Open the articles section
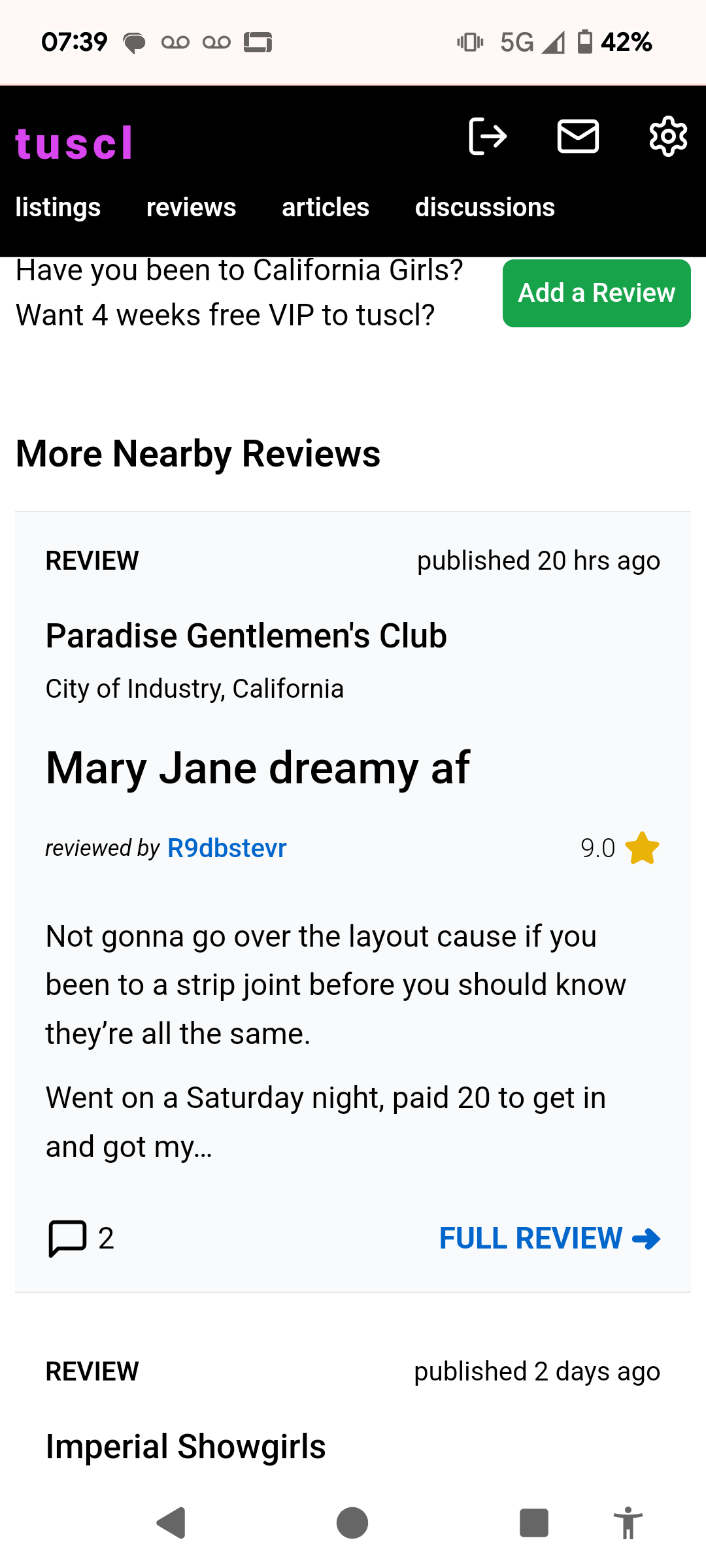Screen dimensions: 706x1568 326,207
